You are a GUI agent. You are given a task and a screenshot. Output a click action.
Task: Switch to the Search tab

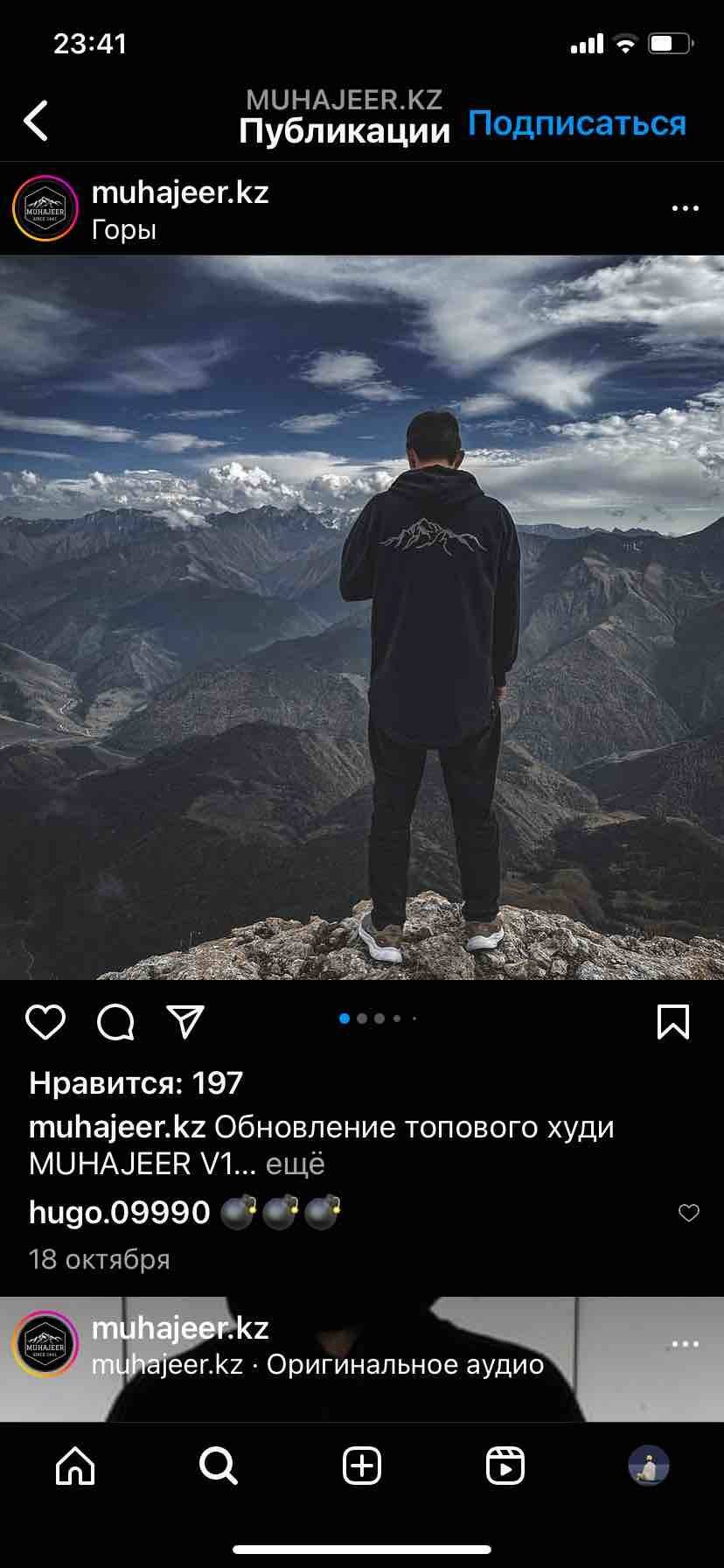pos(218,1466)
